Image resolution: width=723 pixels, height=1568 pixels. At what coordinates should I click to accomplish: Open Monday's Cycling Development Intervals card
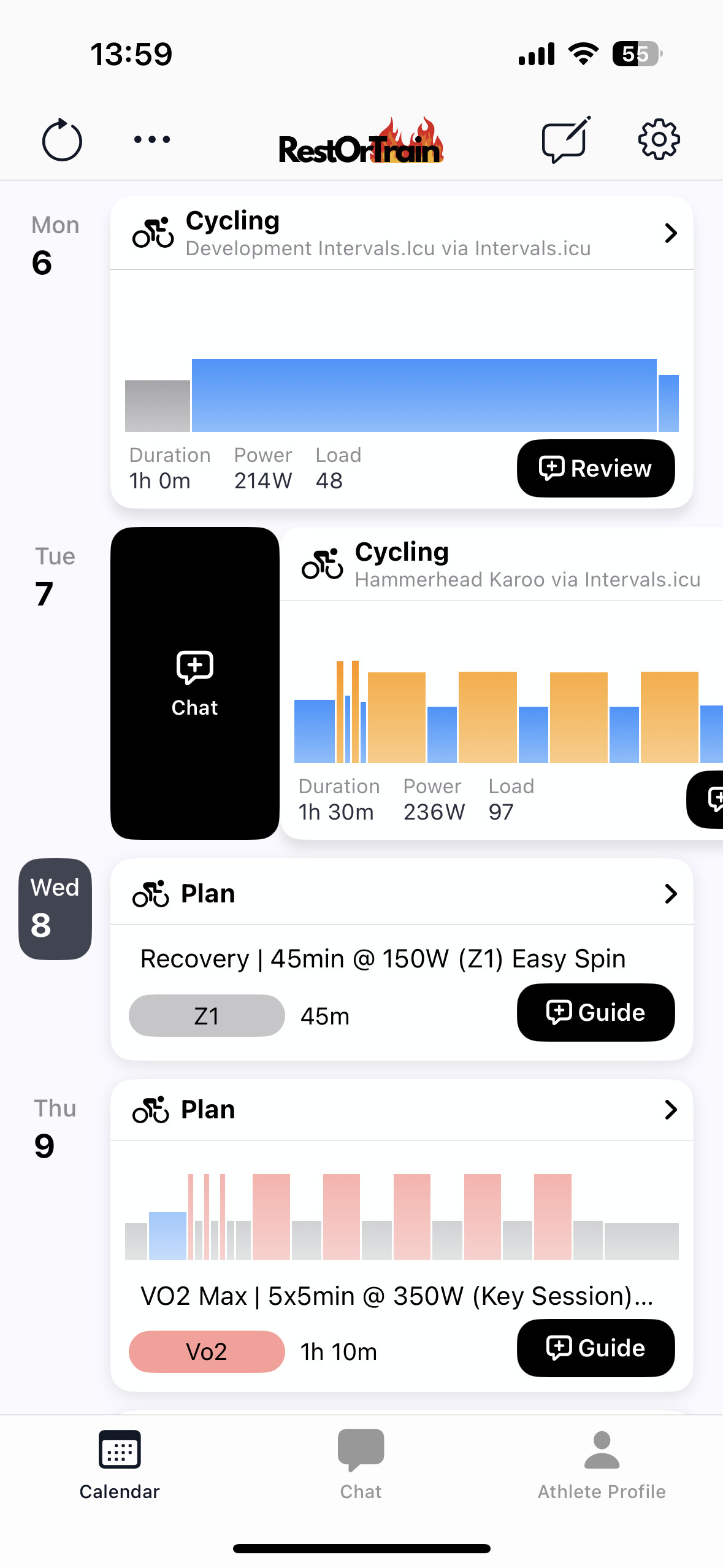pyautogui.click(x=402, y=234)
